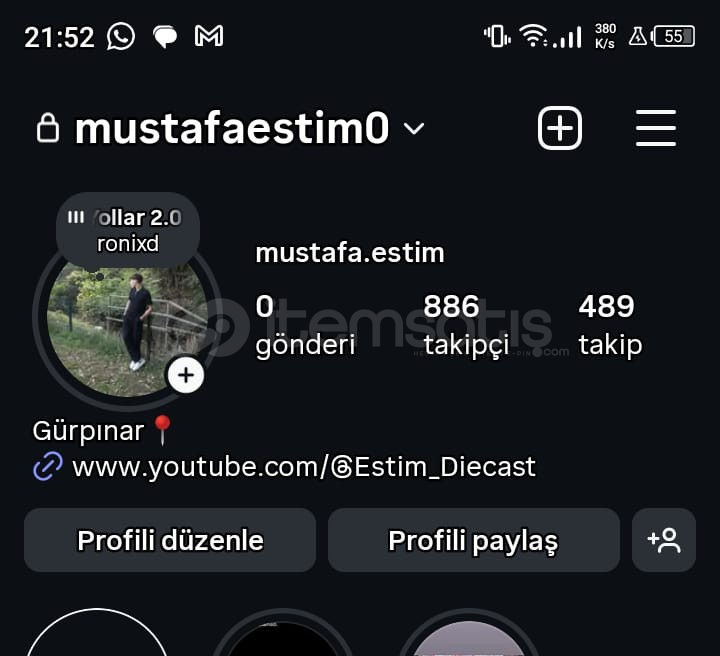Tap the Profili paylaş button

[x=473, y=540]
